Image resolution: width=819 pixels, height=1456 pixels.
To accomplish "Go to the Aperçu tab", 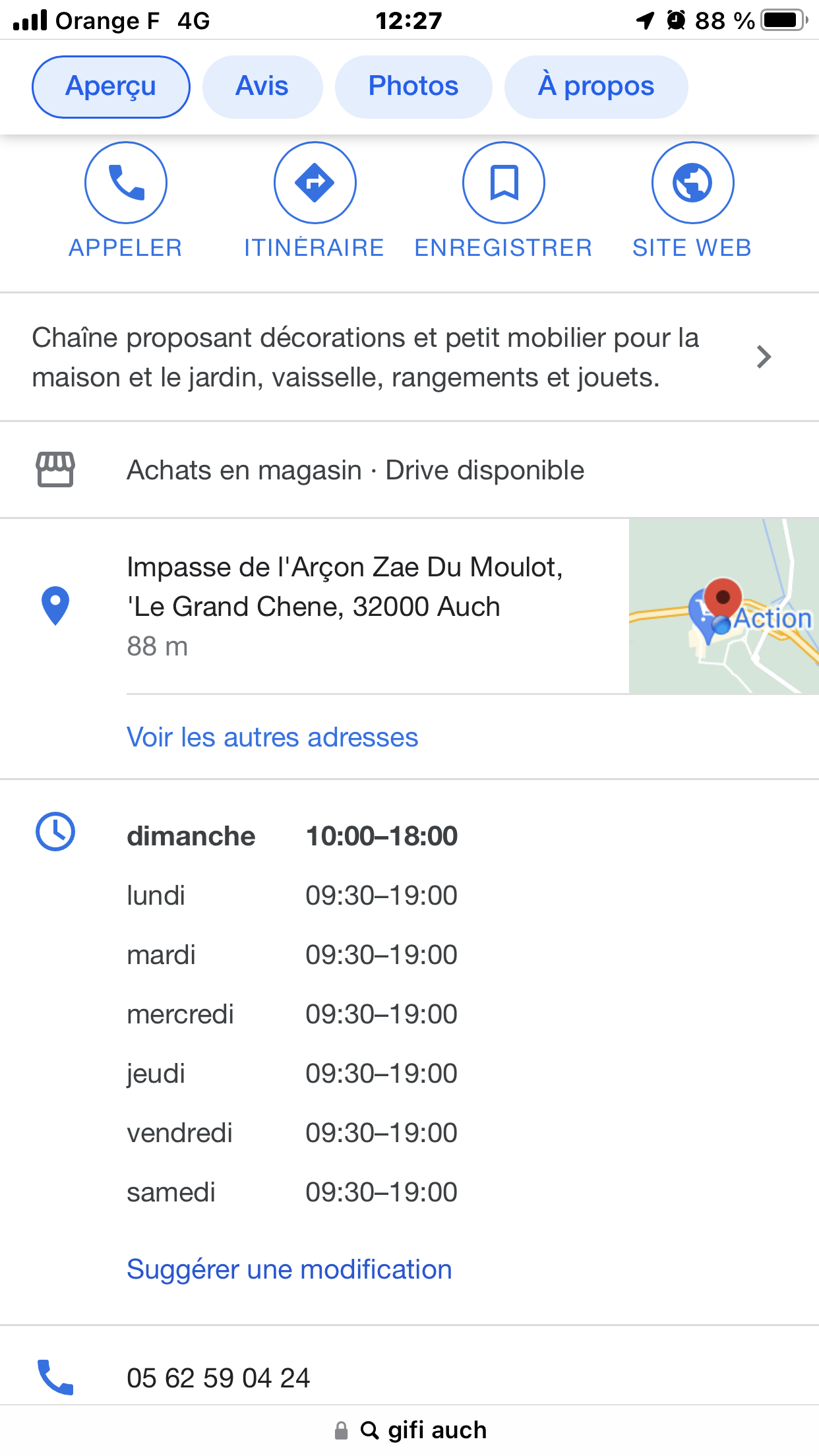I will coord(111,86).
